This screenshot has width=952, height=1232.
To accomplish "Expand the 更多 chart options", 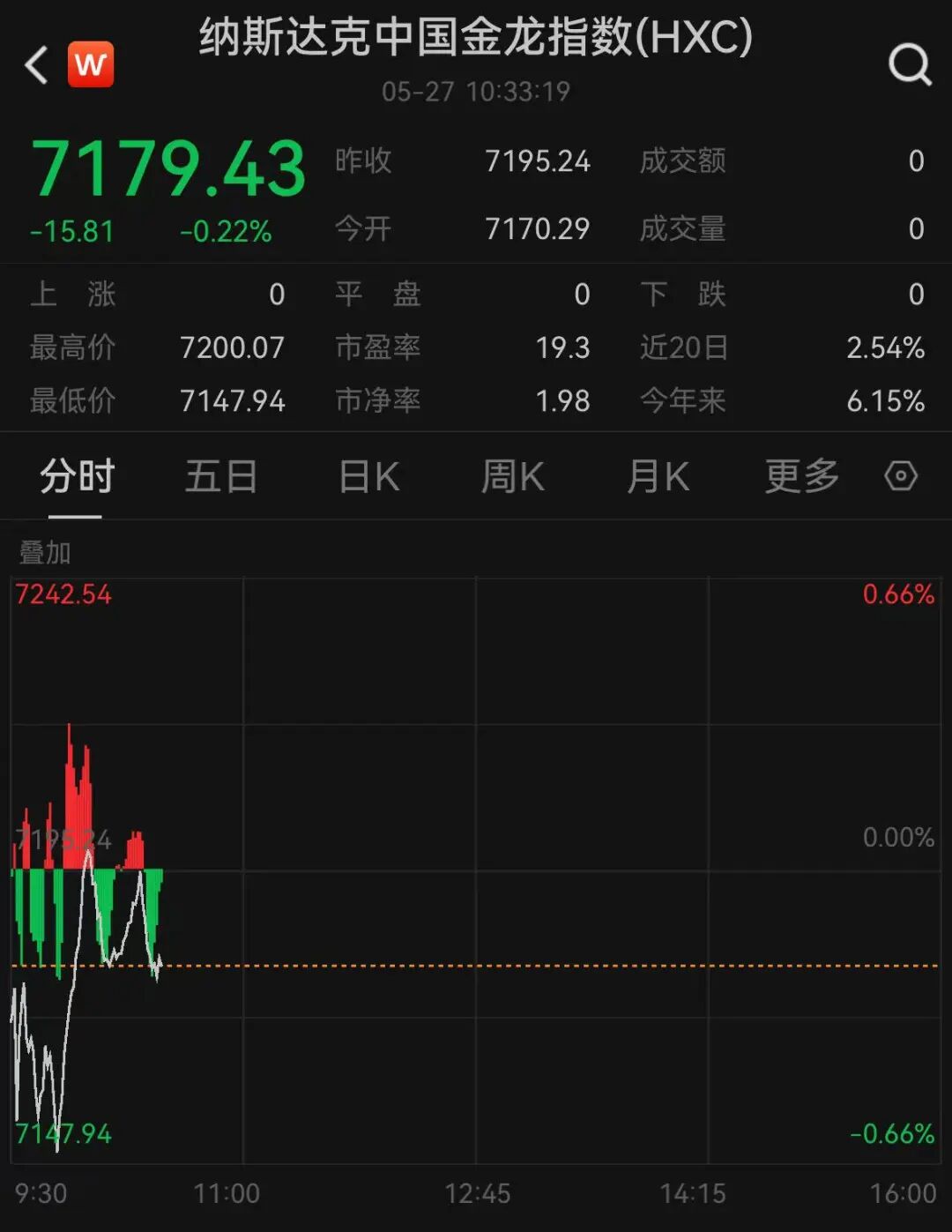I will [x=802, y=477].
